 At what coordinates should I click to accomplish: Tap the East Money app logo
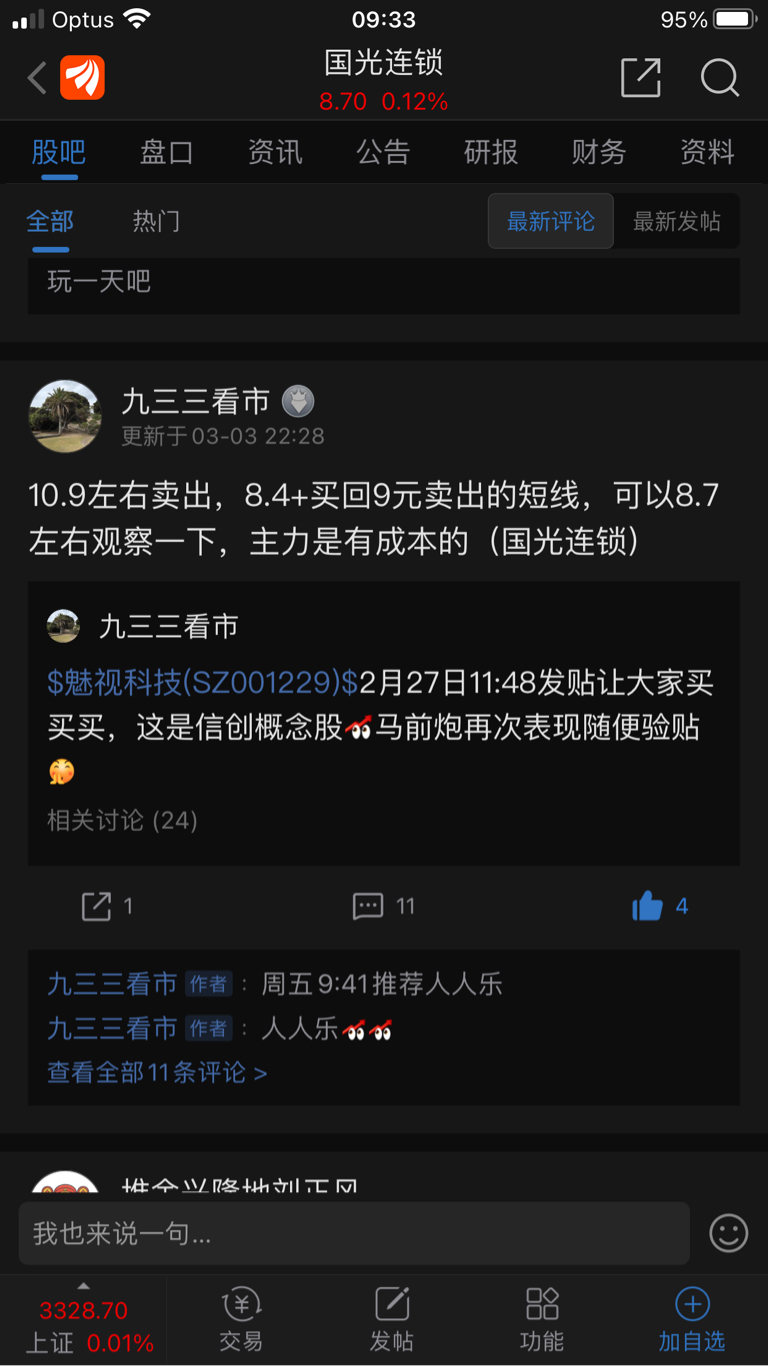click(x=83, y=77)
